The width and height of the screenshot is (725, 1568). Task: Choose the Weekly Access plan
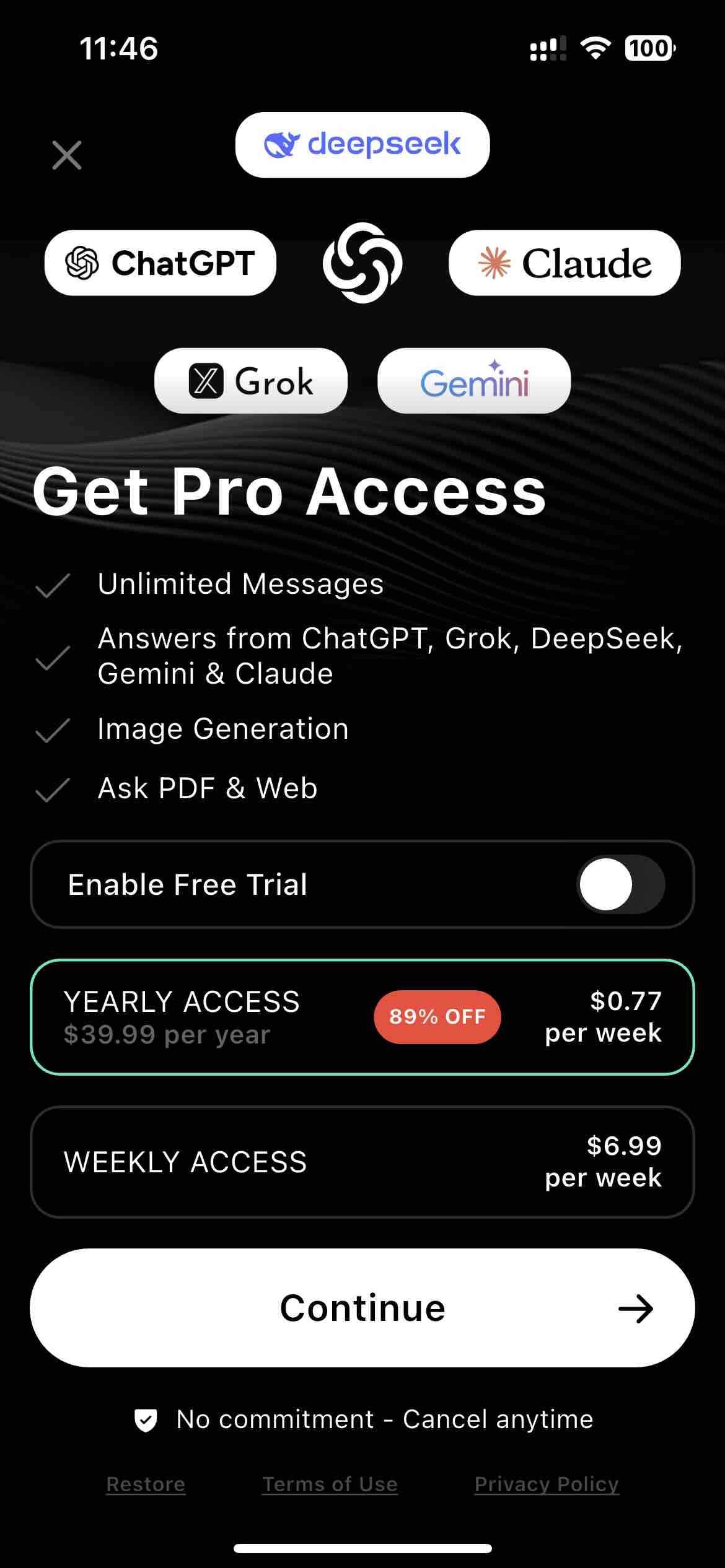[362, 1162]
